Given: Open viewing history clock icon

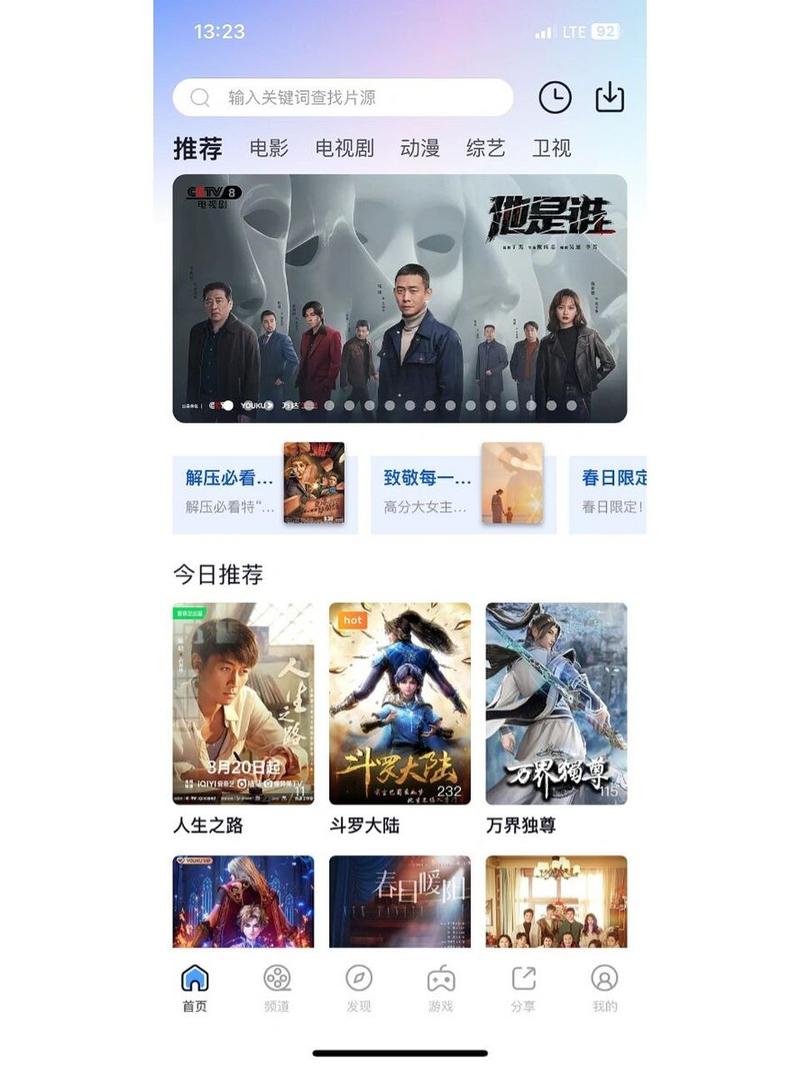Looking at the screenshot, I should click(x=554, y=97).
